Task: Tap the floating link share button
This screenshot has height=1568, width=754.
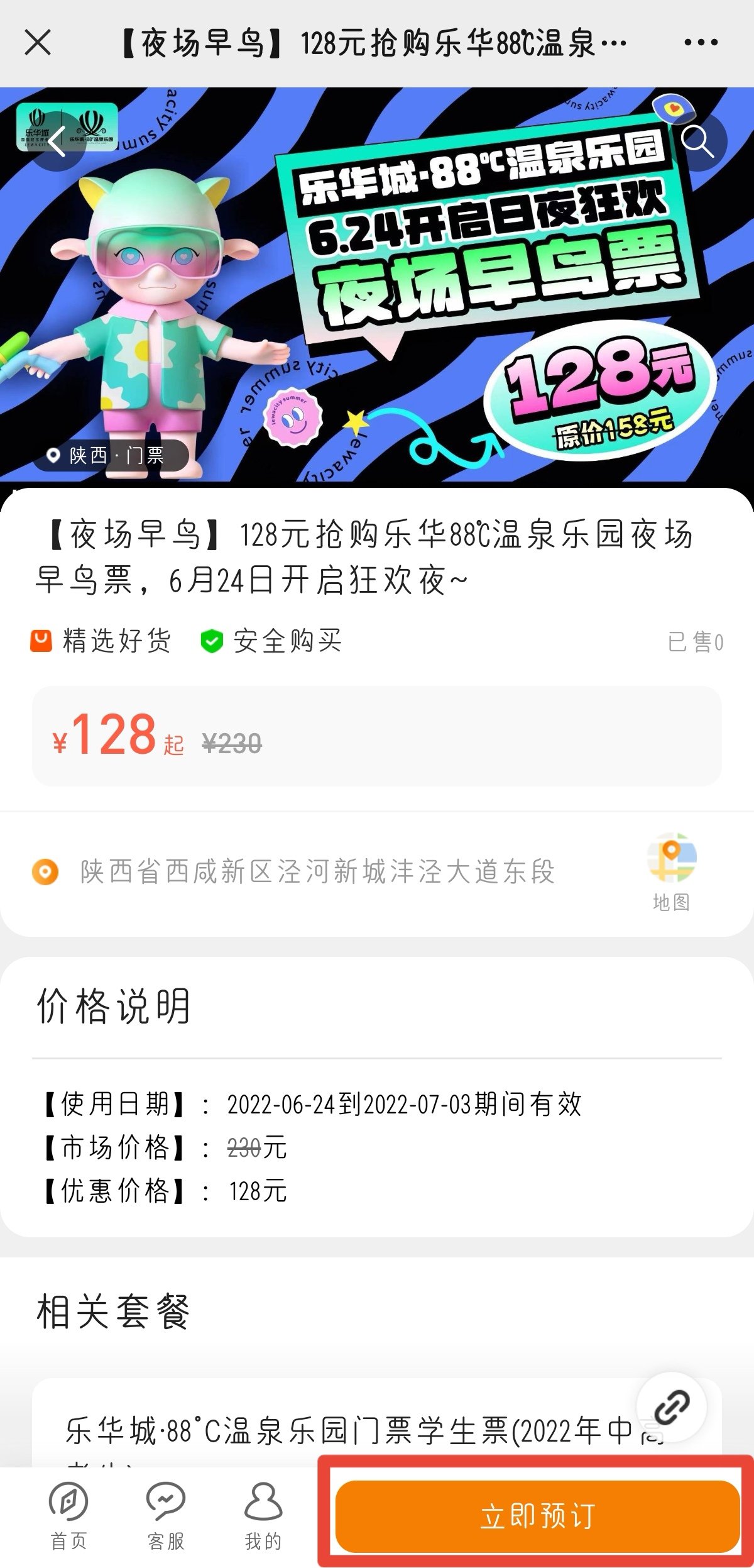Action: [671, 1406]
